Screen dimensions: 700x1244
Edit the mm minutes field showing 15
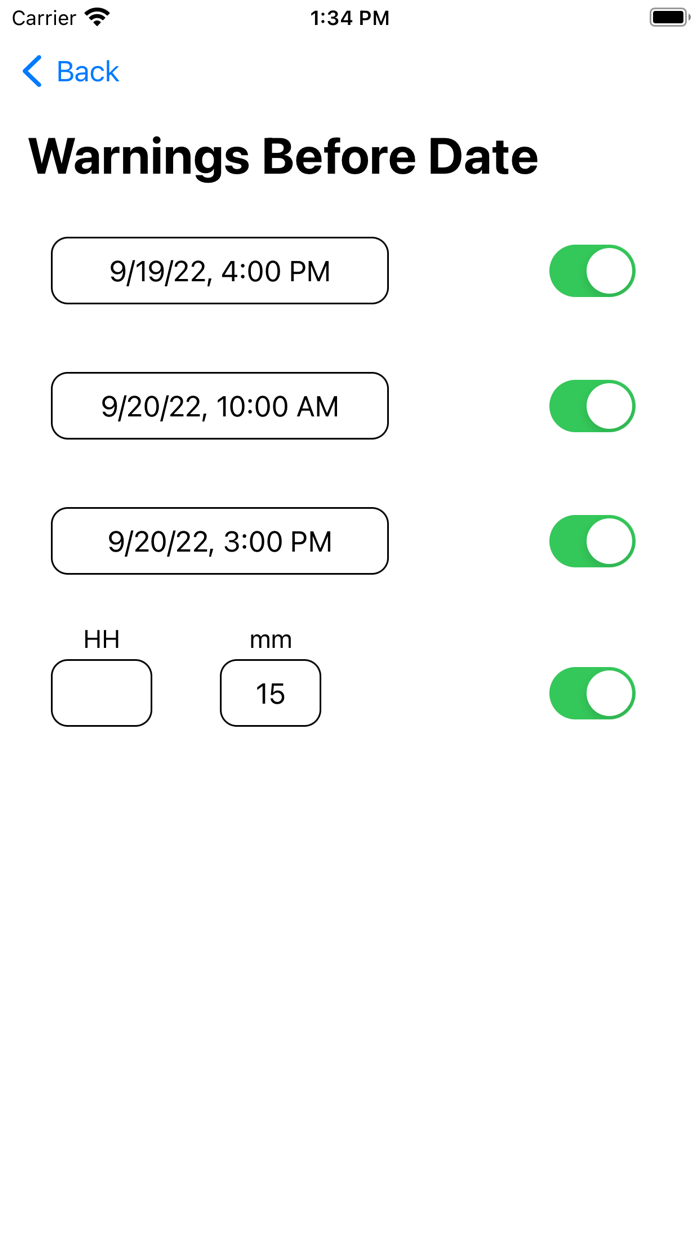click(x=271, y=693)
